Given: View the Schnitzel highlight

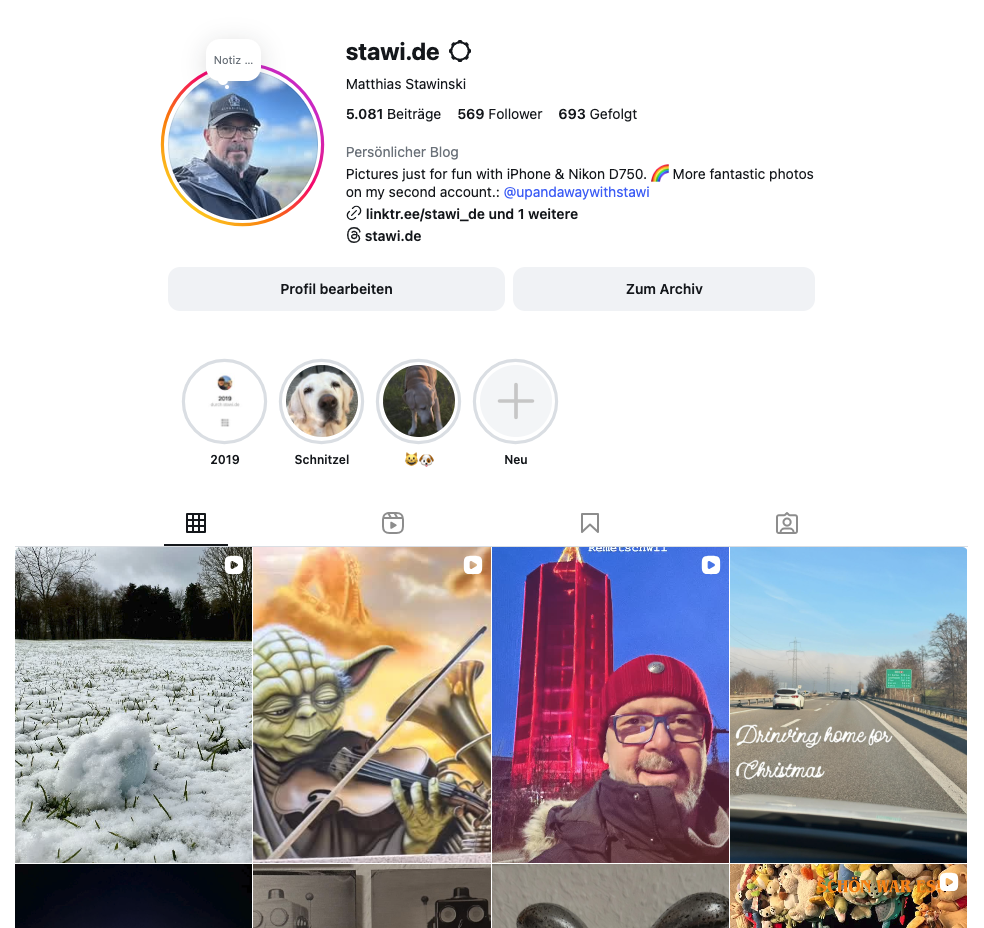Looking at the screenshot, I should (x=321, y=402).
